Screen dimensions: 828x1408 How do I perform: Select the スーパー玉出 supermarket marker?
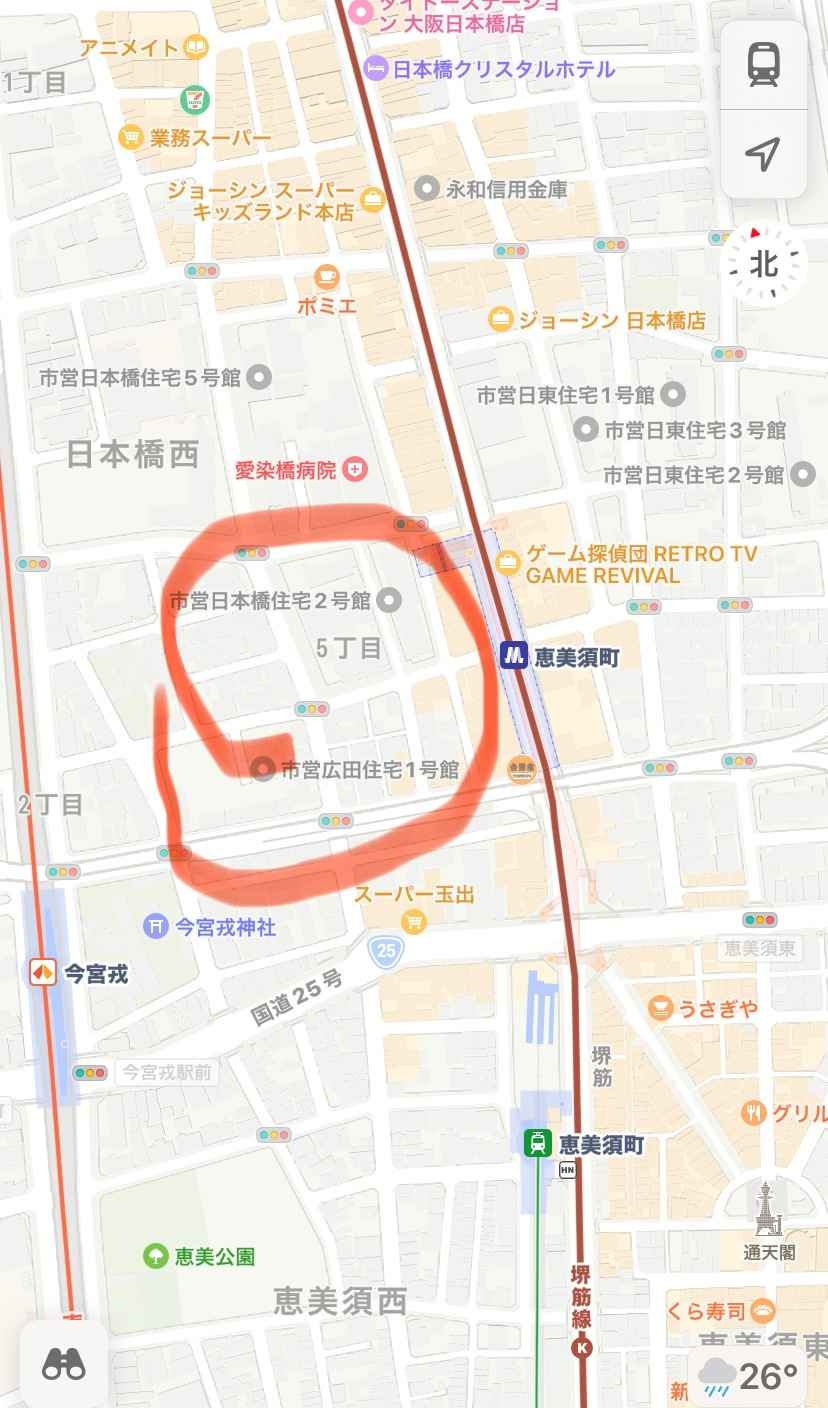coord(415,894)
